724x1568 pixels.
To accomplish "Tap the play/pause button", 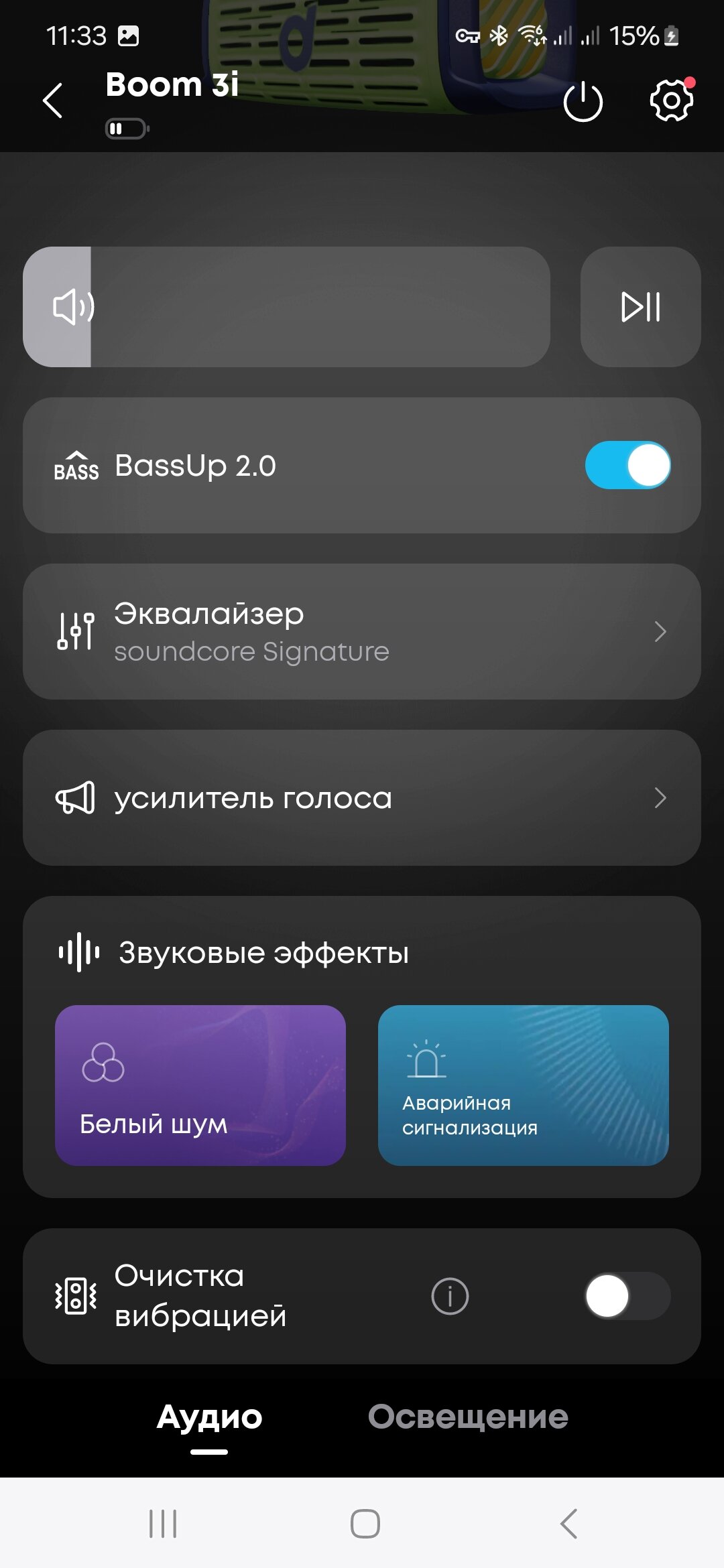I will (640, 307).
